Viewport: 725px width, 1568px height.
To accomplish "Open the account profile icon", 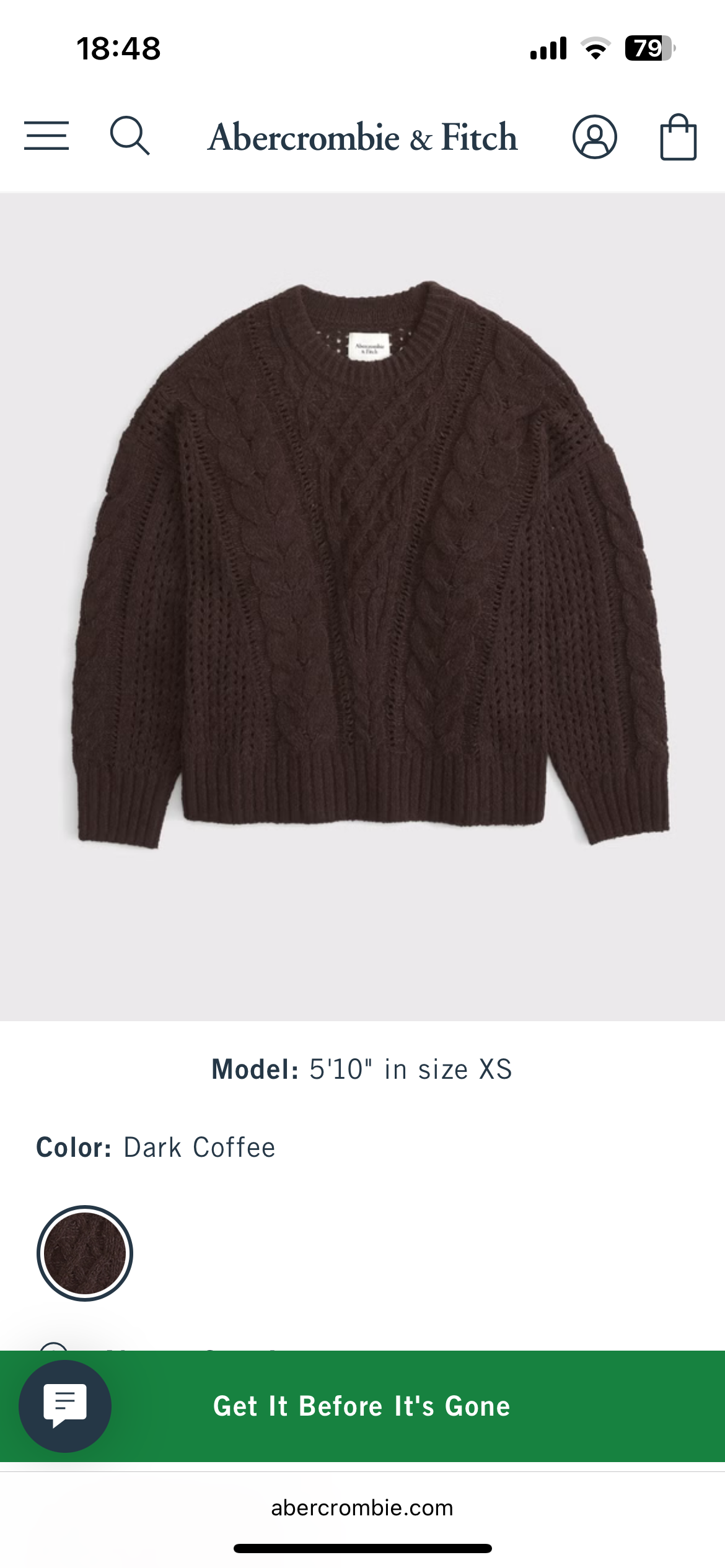I will pyautogui.click(x=594, y=137).
